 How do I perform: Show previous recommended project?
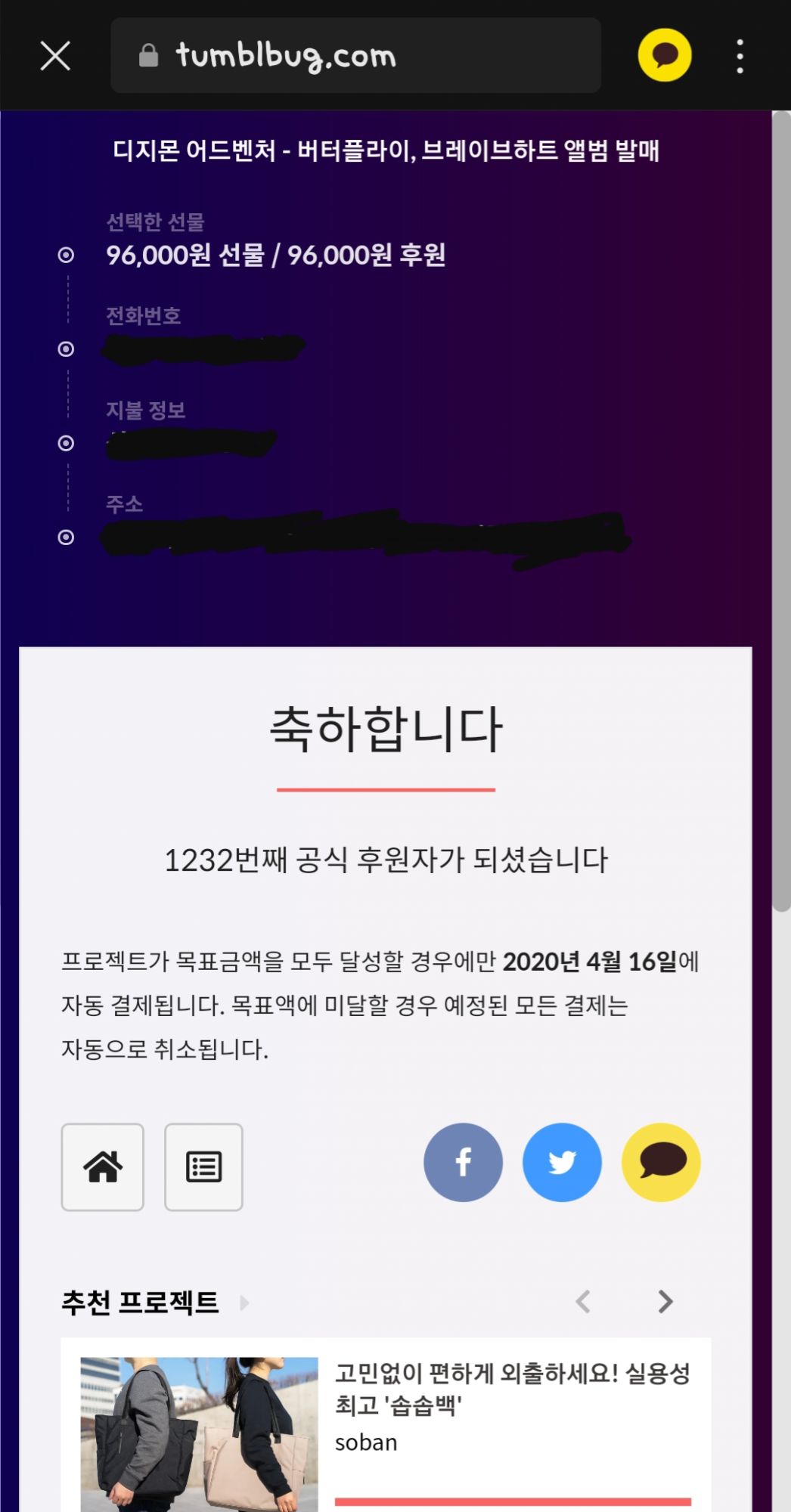pyautogui.click(x=582, y=1302)
